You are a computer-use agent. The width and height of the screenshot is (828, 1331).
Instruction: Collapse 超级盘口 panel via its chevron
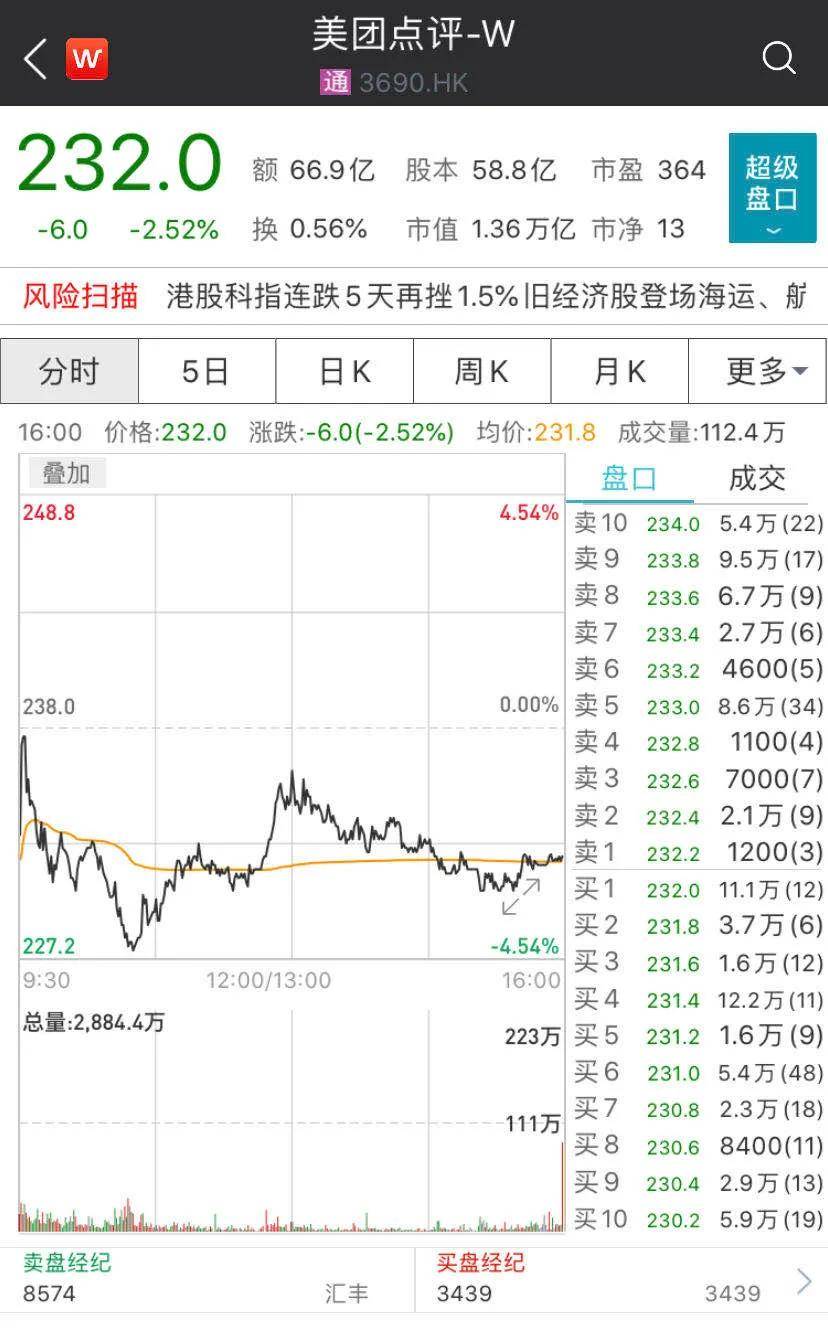pos(772,233)
